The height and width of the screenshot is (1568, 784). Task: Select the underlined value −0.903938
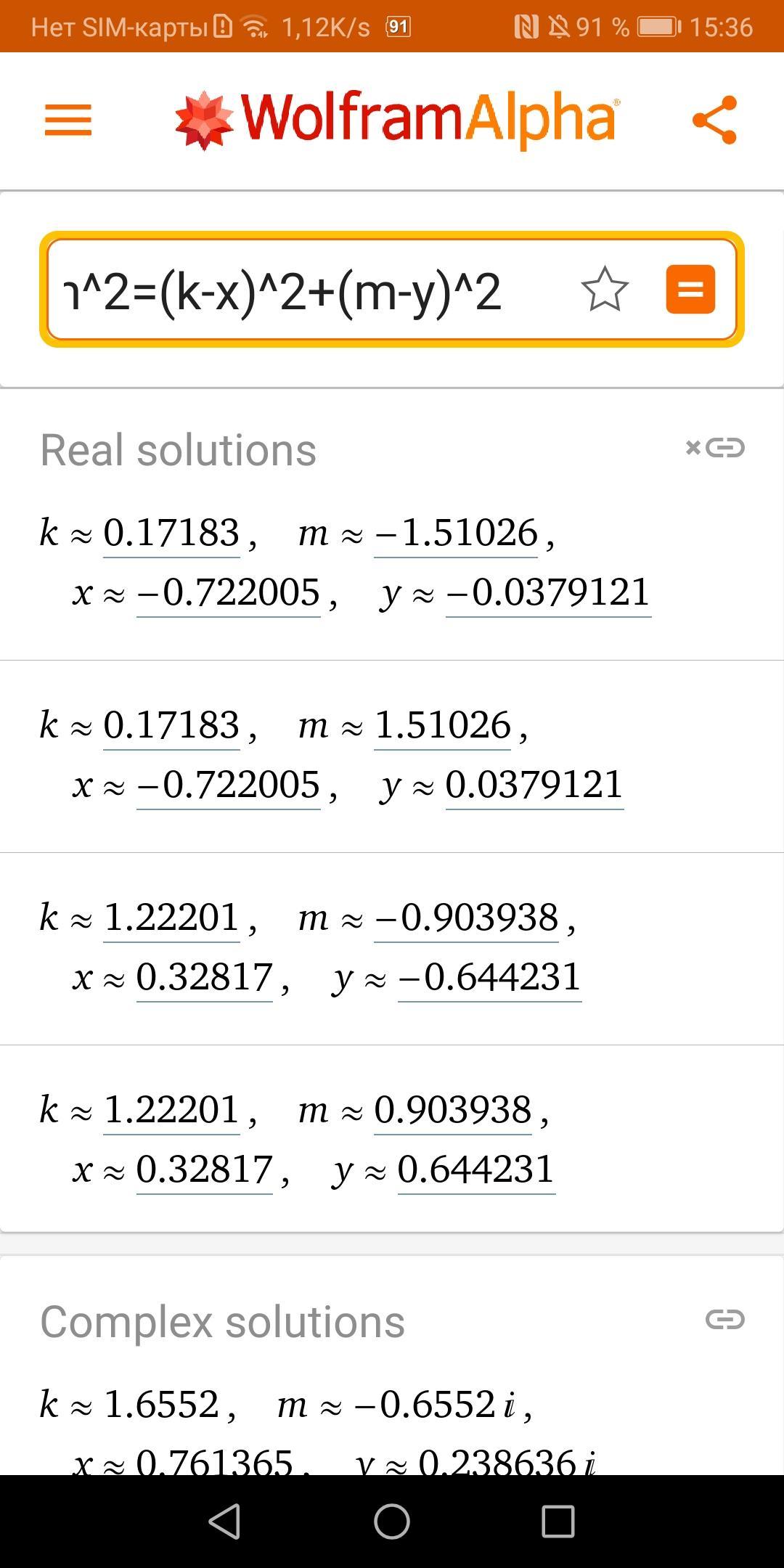tap(466, 918)
